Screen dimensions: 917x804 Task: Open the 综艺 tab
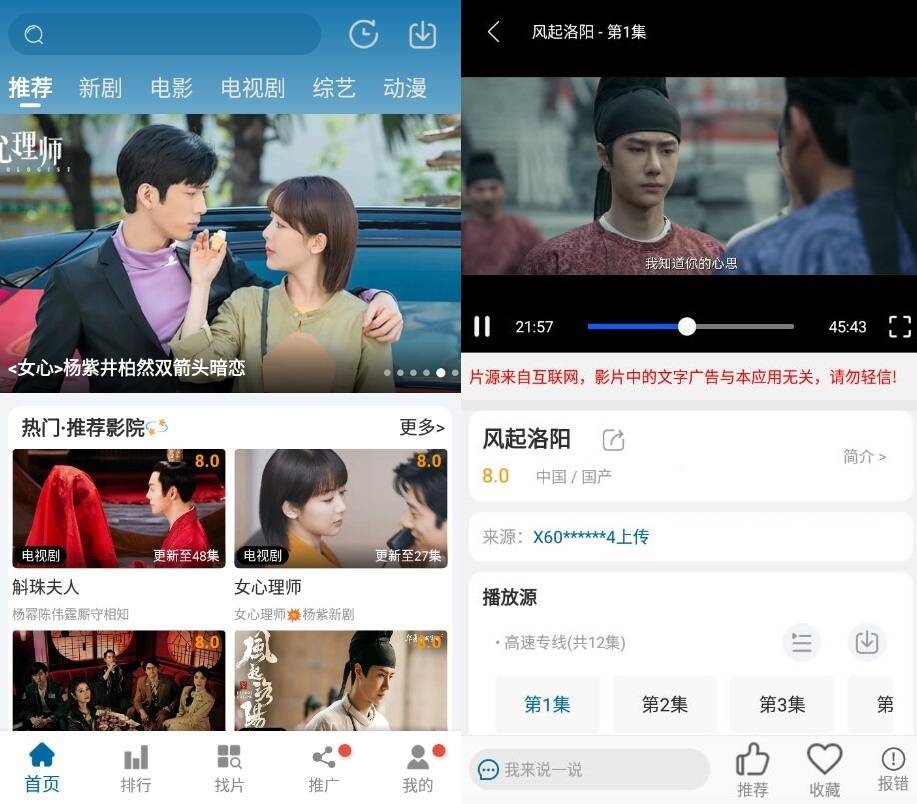point(334,88)
